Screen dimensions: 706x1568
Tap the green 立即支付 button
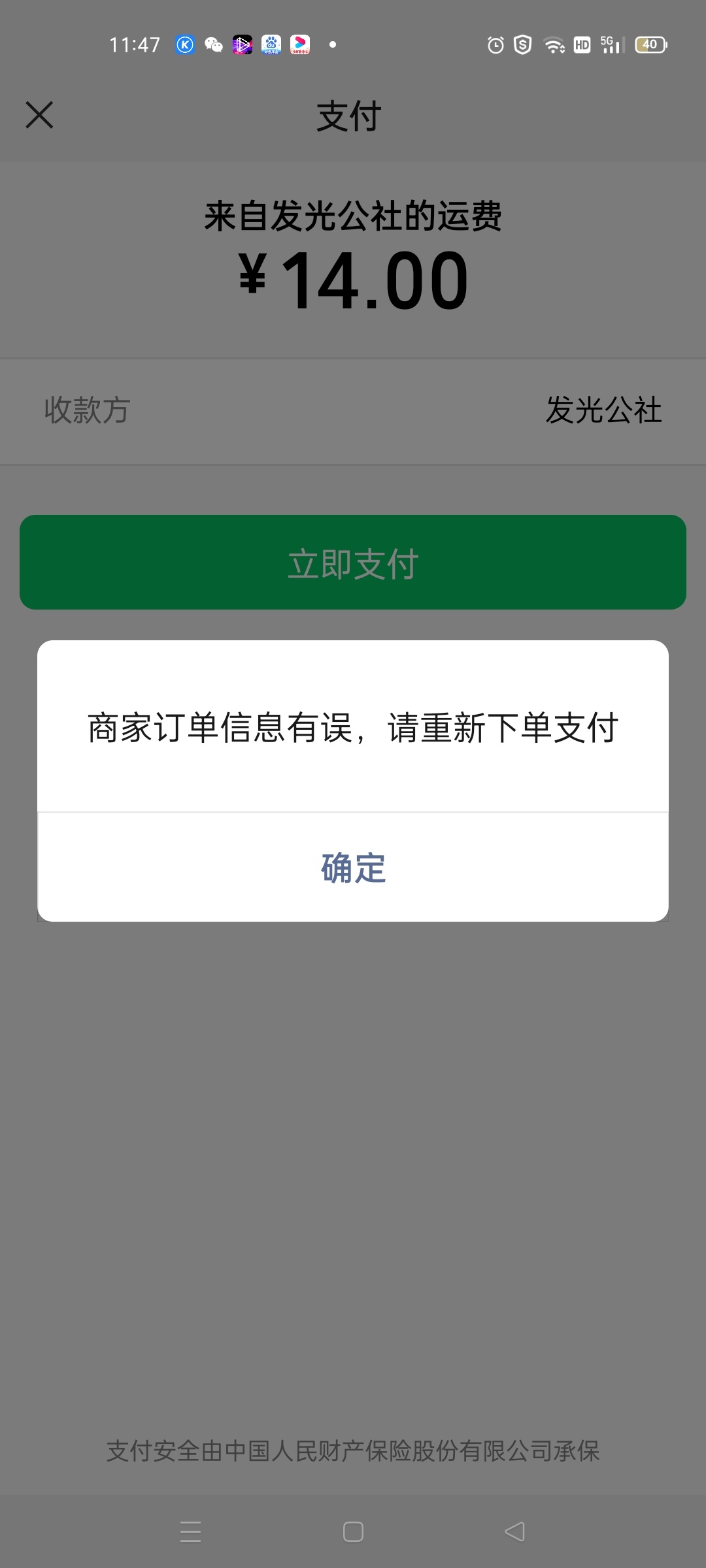(x=353, y=563)
